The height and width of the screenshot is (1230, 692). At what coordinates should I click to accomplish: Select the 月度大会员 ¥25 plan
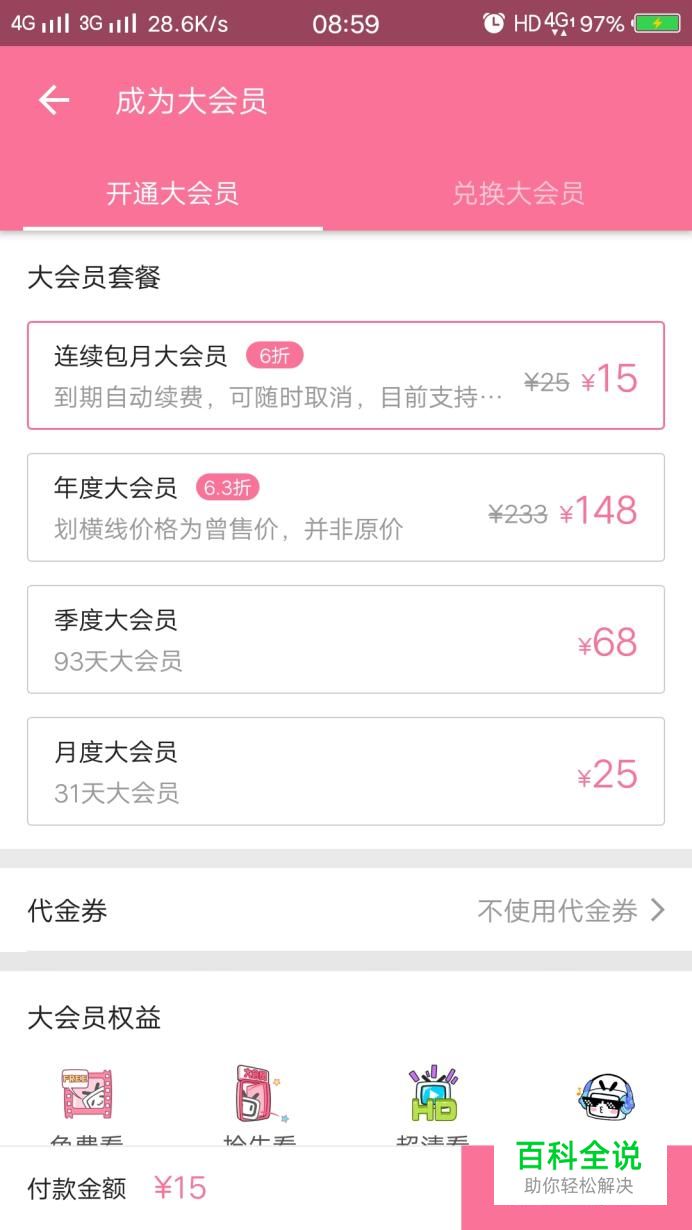345,772
